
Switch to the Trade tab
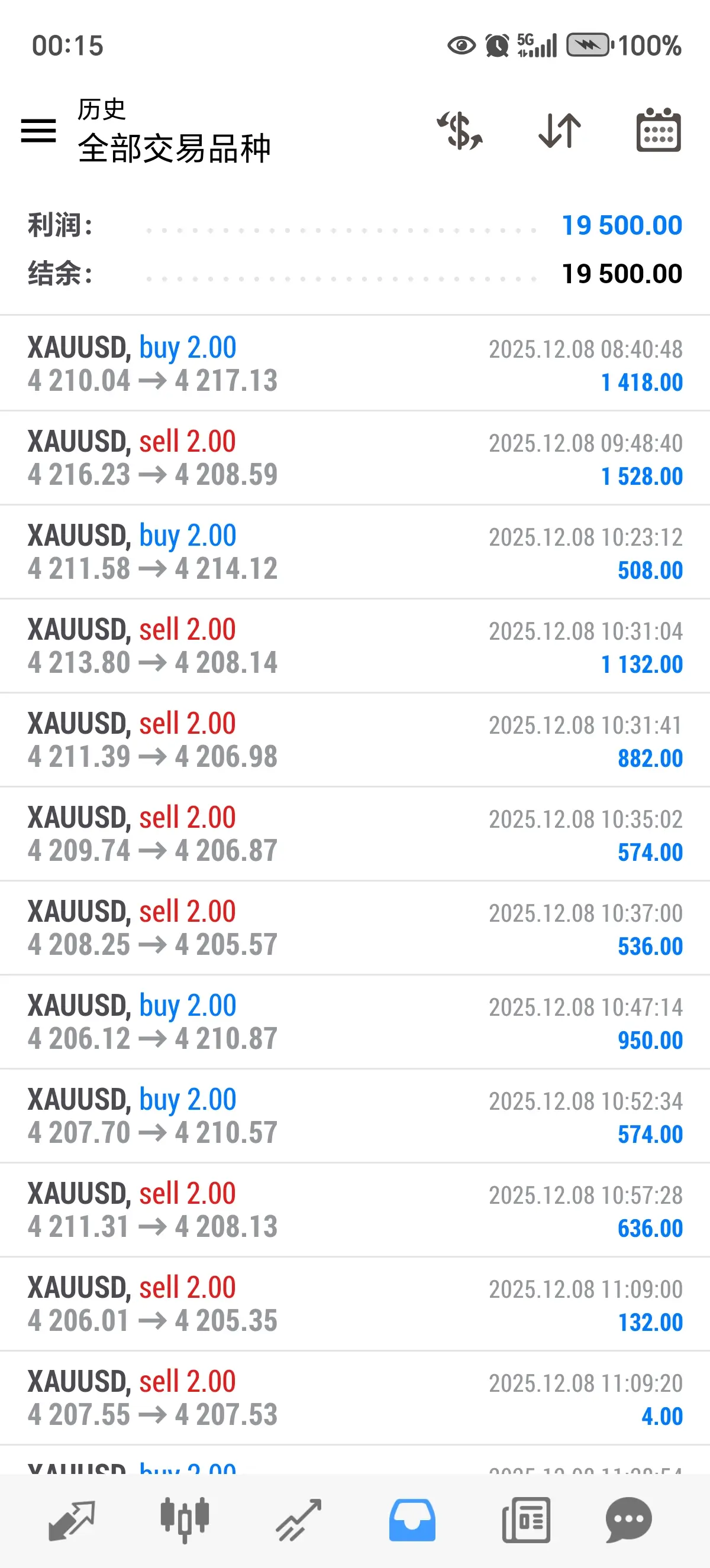[x=298, y=1520]
